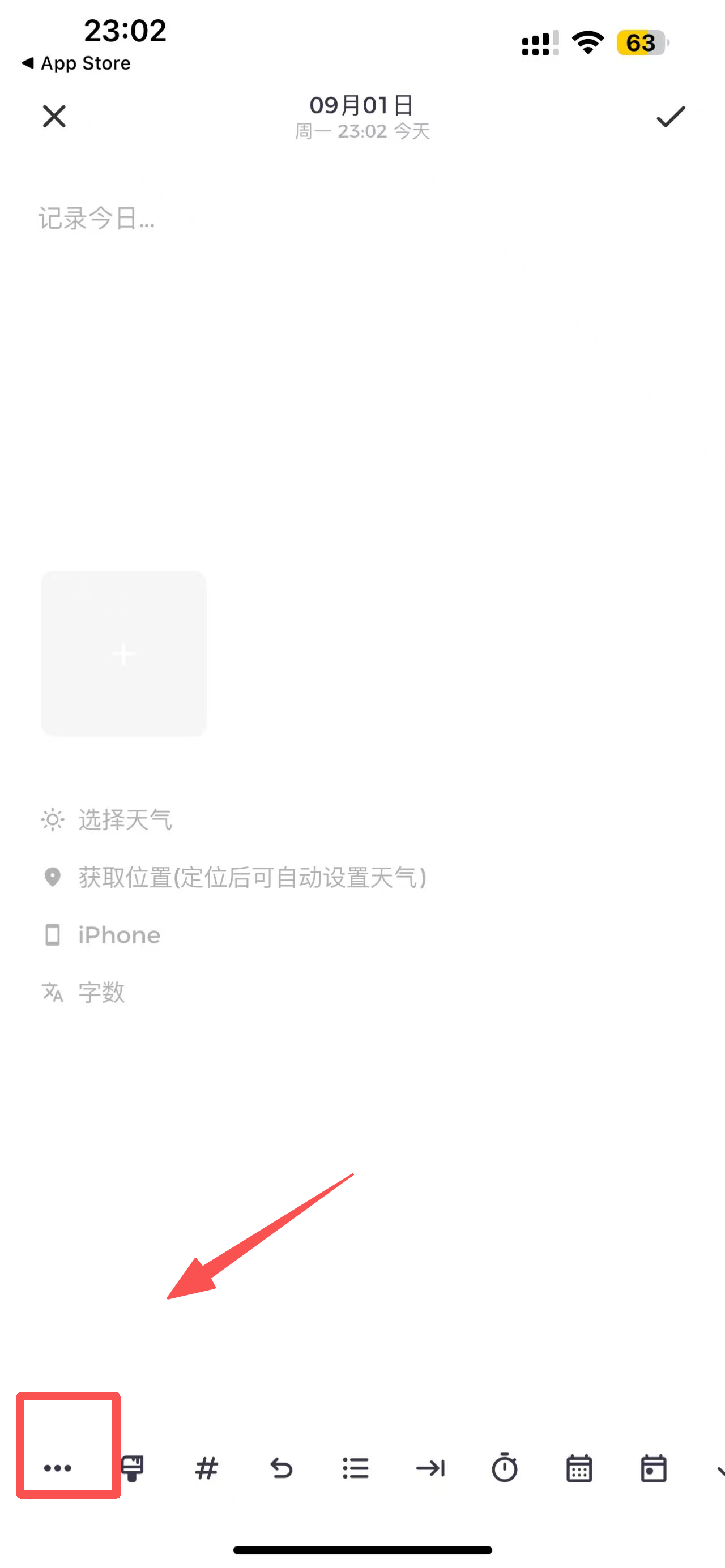The image size is (725, 1568).
Task: Open the paint roller style tool
Action: 132,1468
